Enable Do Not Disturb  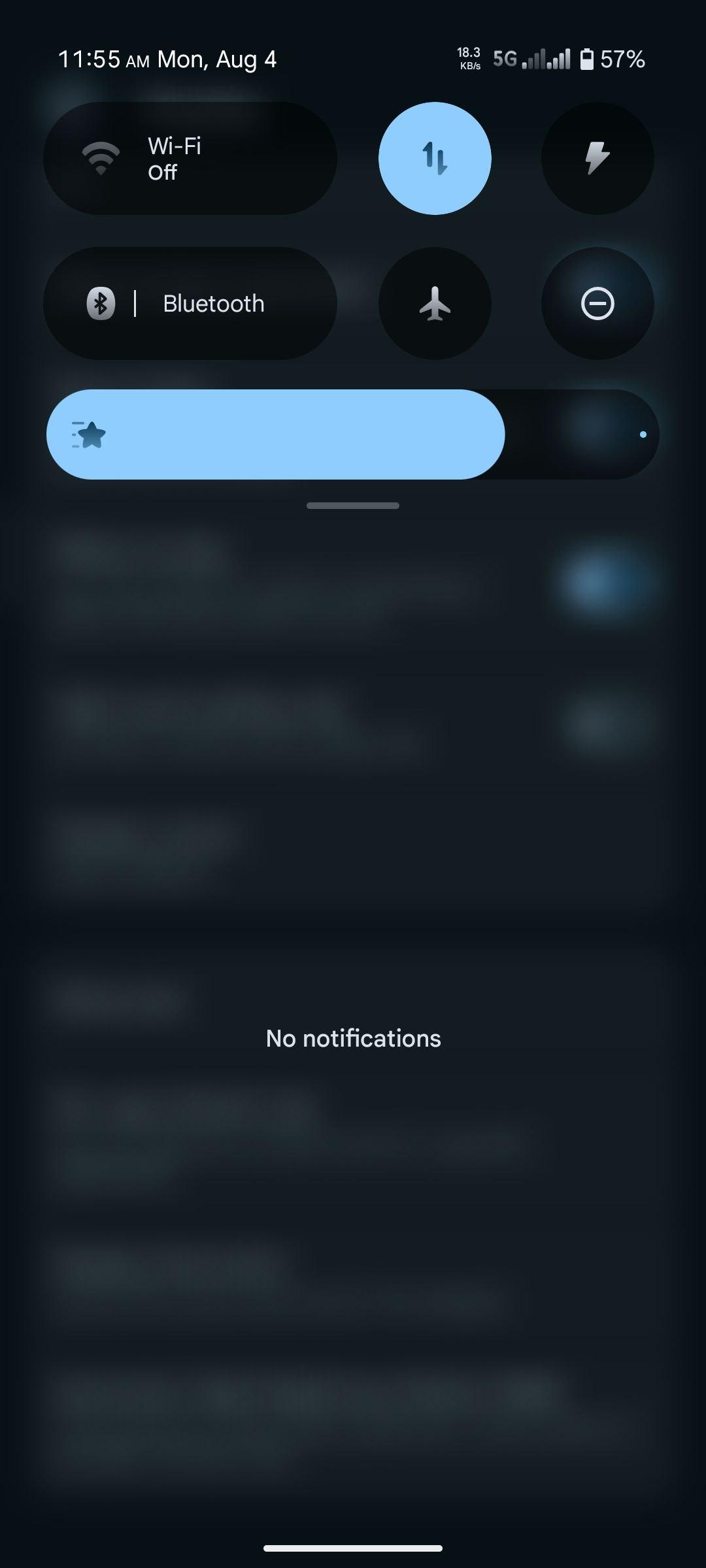[597, 303]
